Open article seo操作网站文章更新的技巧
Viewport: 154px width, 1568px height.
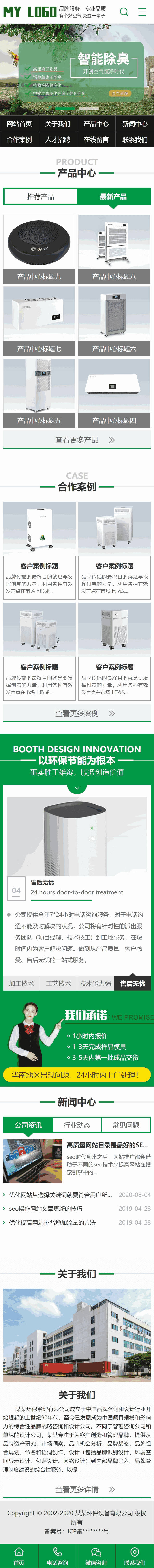[x=46, y=1208]
